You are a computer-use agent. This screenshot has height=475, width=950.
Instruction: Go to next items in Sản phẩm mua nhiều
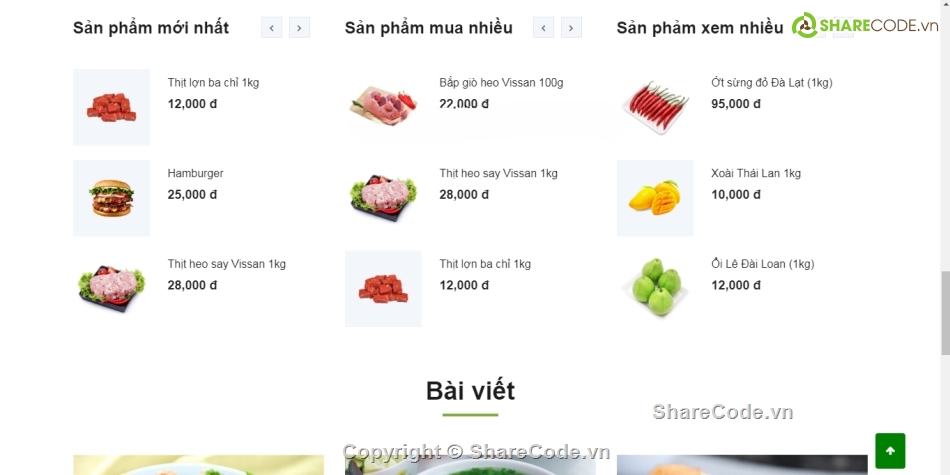(571, 28)
